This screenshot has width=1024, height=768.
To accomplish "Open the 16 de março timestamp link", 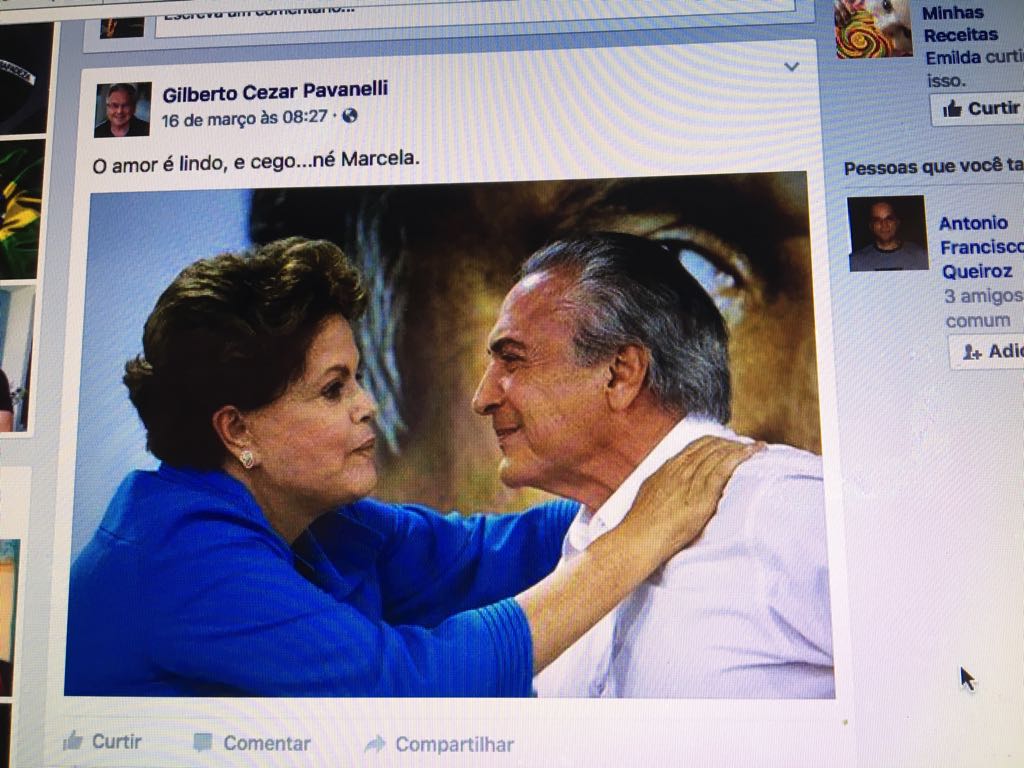I will pos(244,117).
